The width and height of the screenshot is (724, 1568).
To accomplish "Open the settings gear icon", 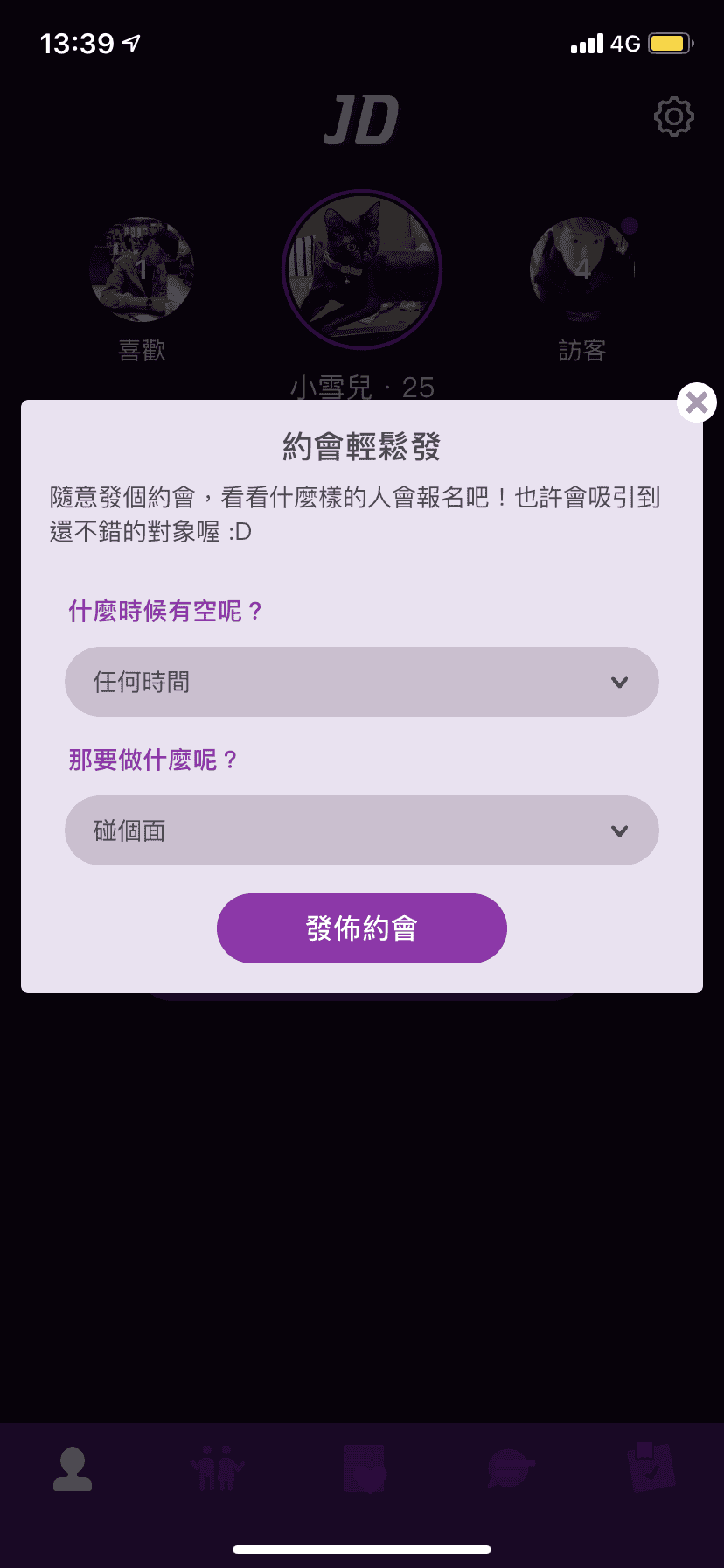I will [673, 116].
